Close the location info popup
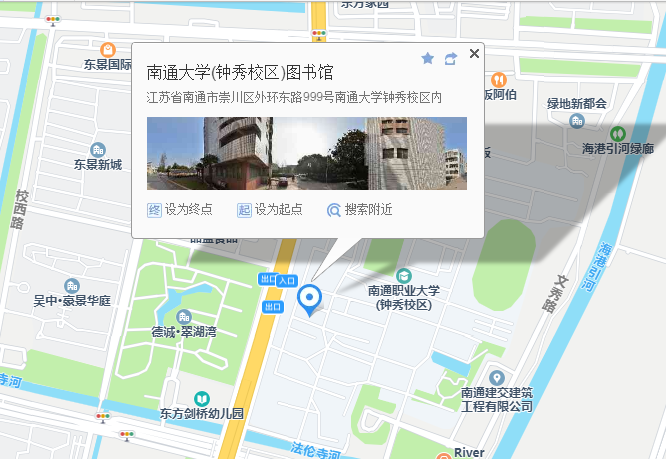The height and width of the screenshot is (459, 666). click(x=474, y=53)
